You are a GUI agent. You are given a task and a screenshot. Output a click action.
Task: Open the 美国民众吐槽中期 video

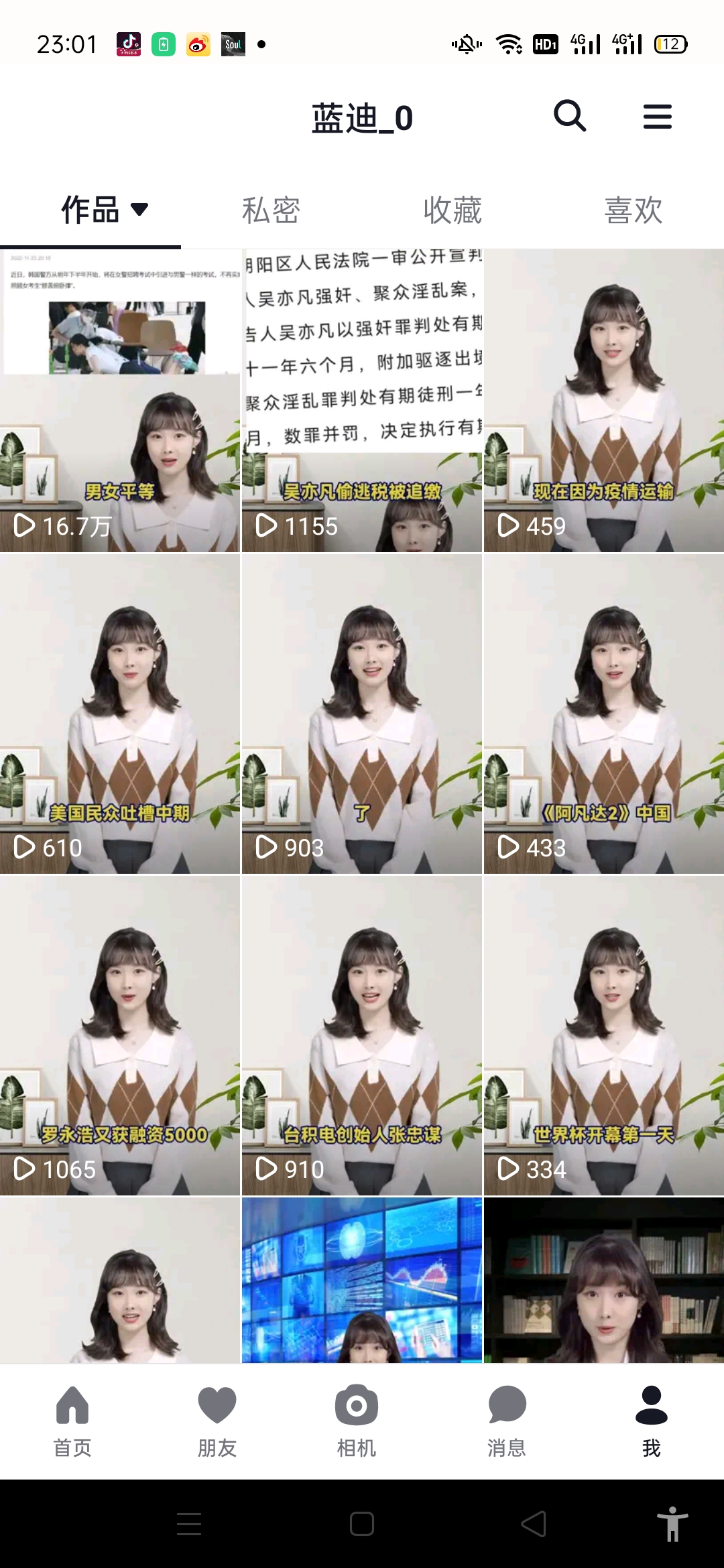[x=120, y=714]
